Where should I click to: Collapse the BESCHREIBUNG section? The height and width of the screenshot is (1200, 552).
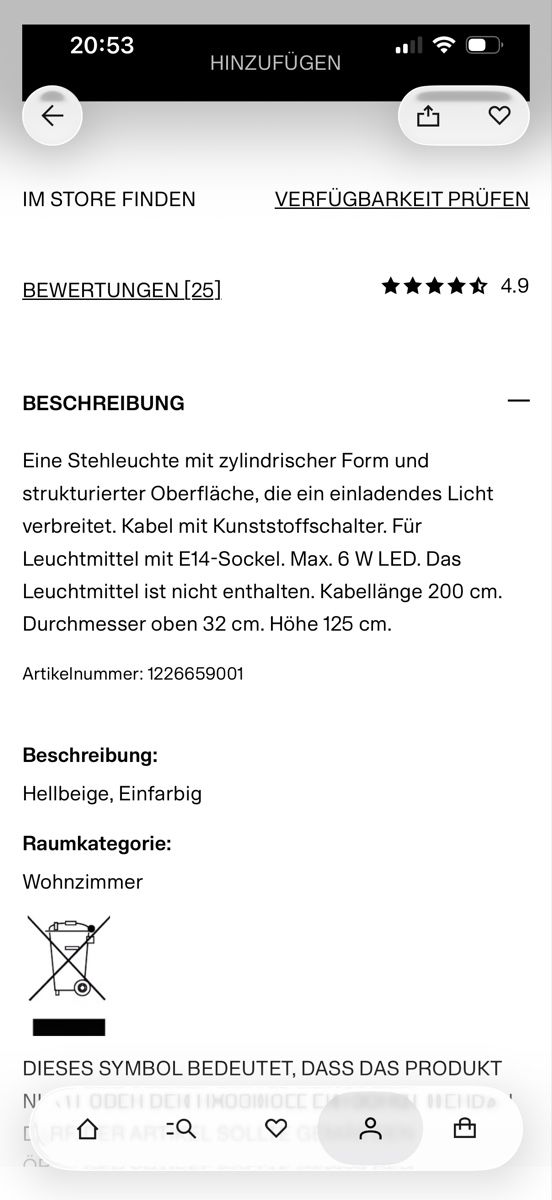518,401
